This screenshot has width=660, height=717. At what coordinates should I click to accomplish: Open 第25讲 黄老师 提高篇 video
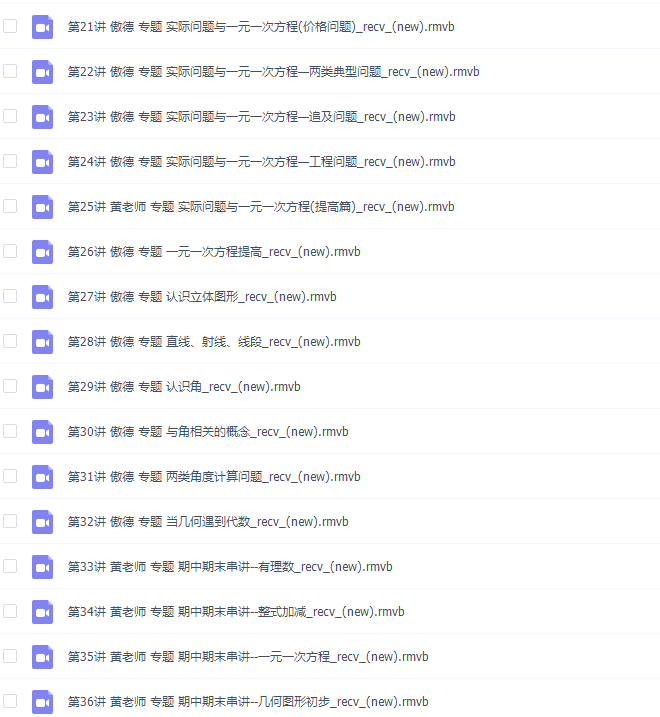click(260, 207)
